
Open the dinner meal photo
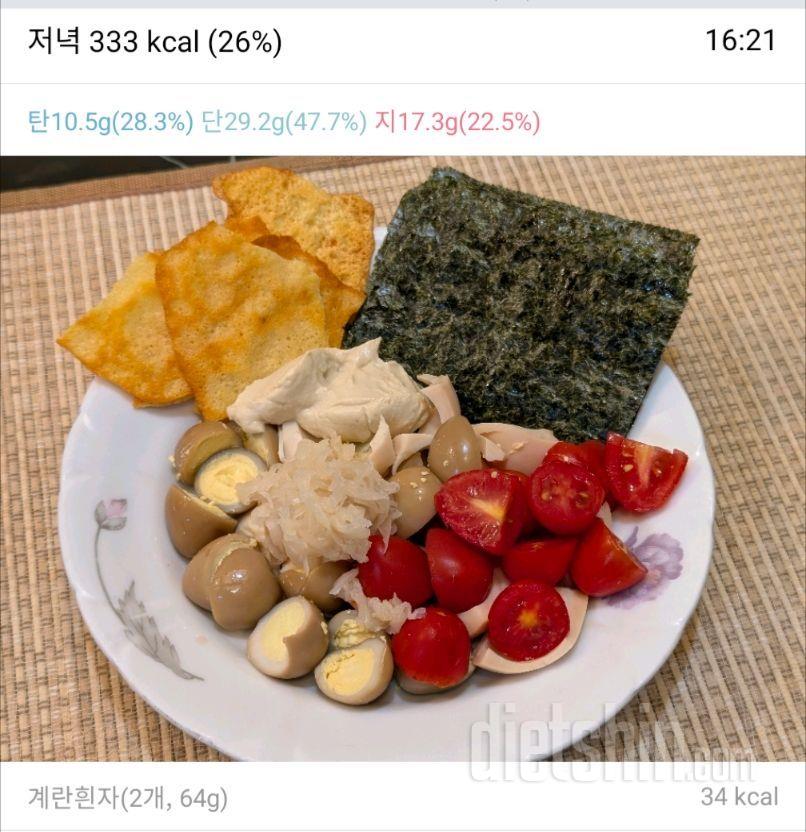point(403,460)
